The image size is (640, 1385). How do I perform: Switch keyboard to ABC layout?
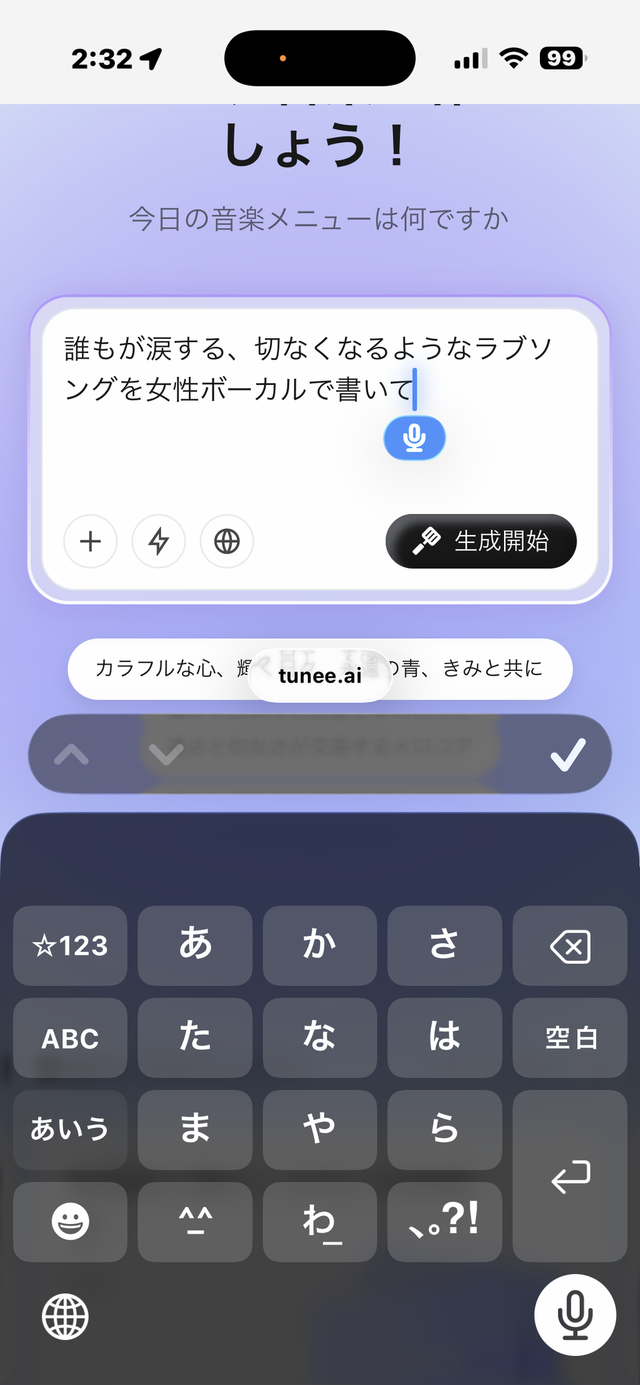click(x=70, y=1038)
